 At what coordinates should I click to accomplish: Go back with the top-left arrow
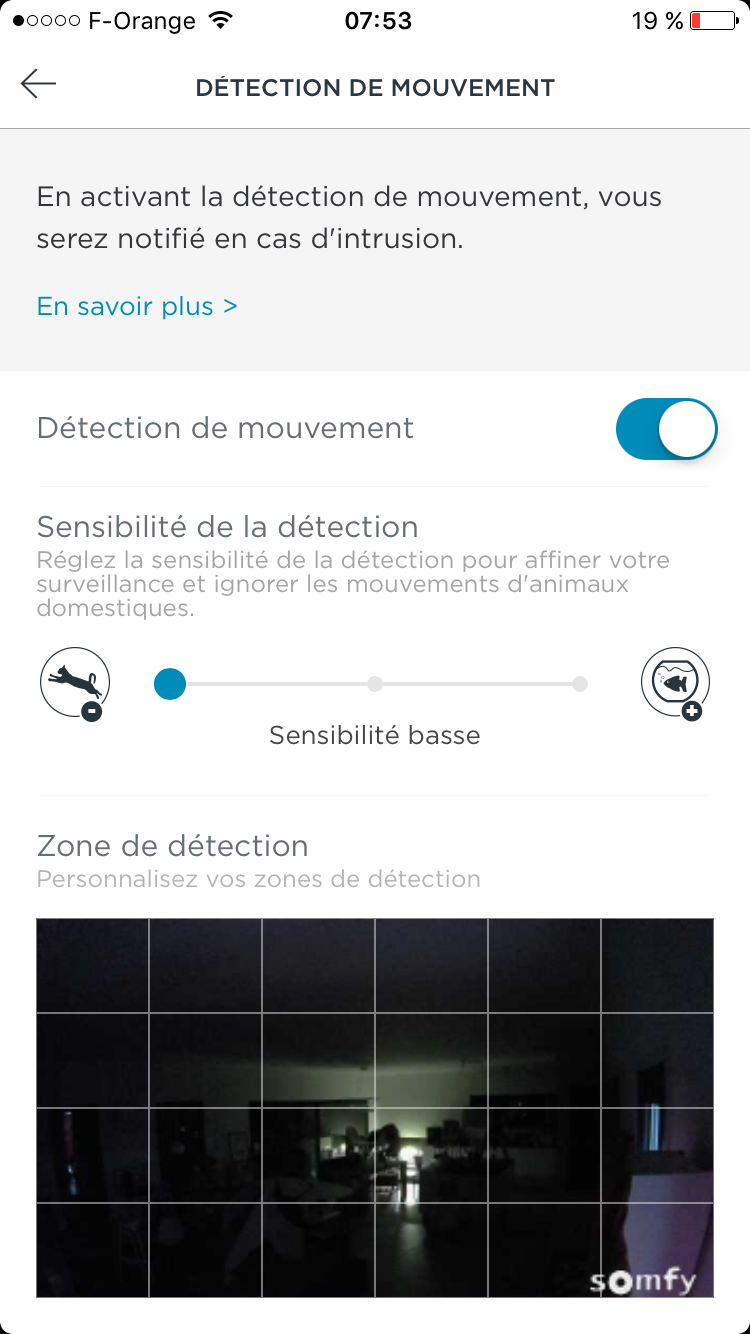coord(38,84)
